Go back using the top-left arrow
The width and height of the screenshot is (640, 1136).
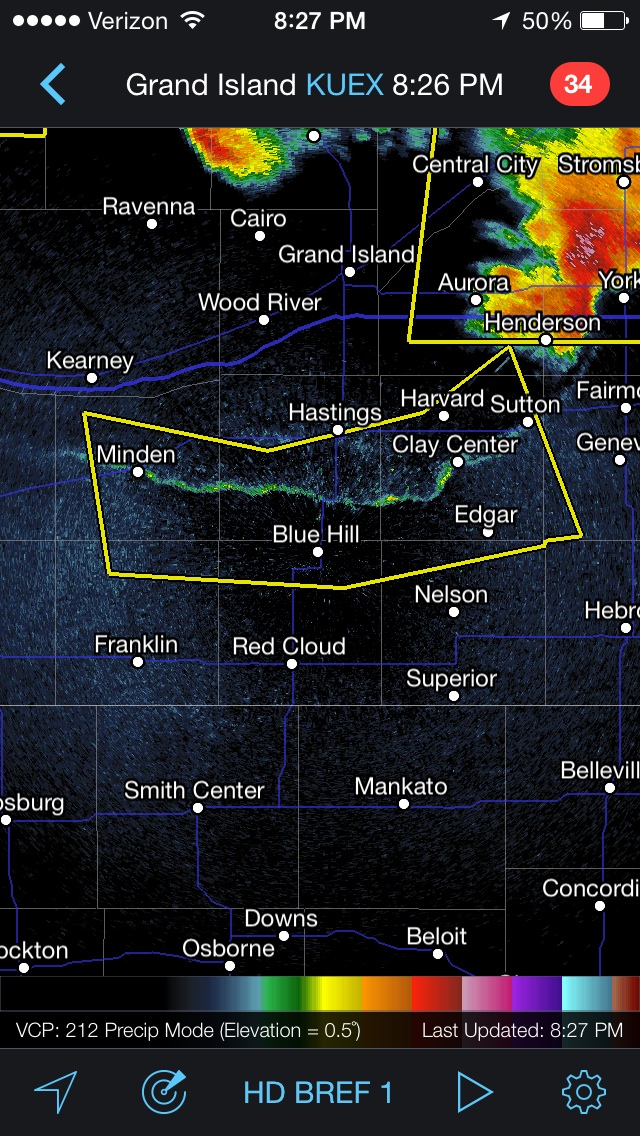[x=53, y=84]
